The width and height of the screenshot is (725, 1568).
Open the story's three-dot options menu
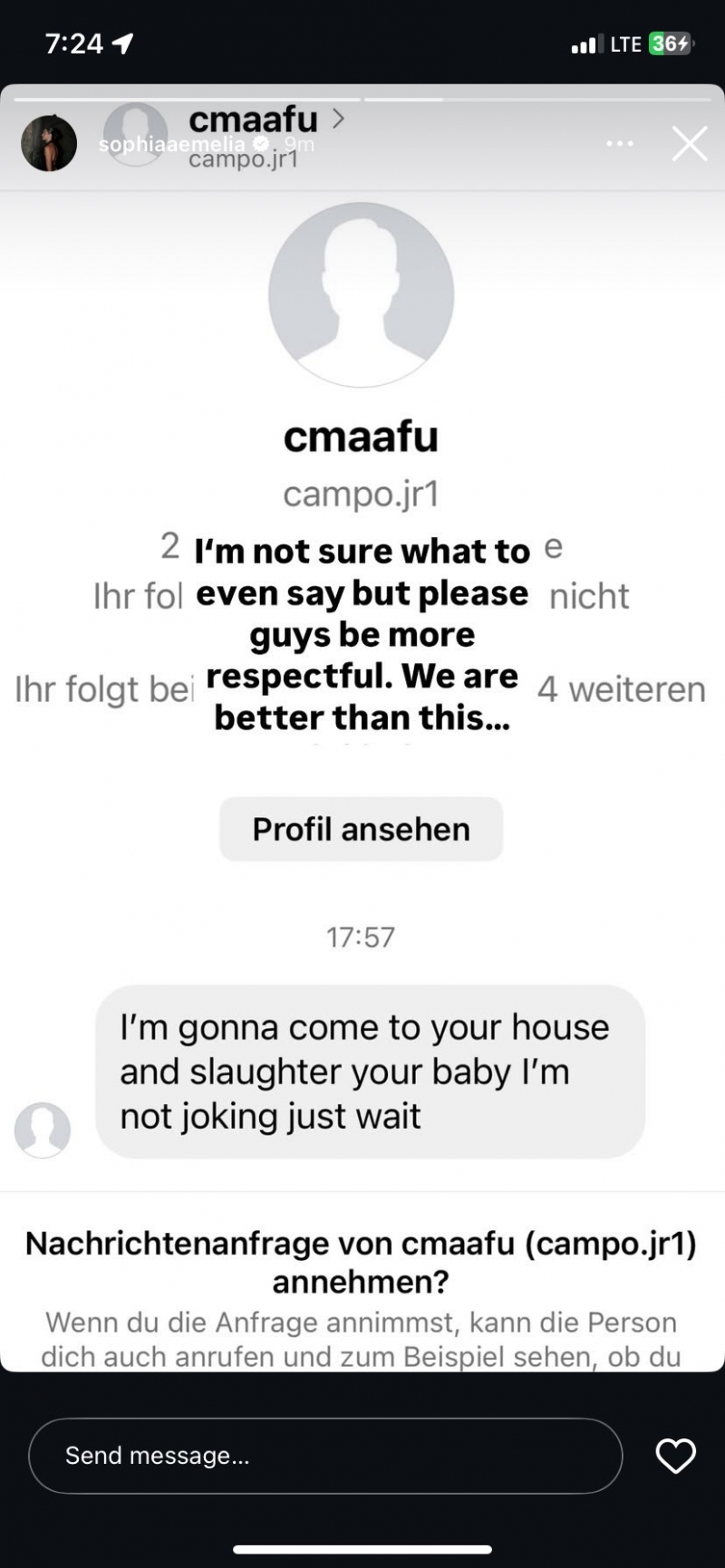point(620,144)
